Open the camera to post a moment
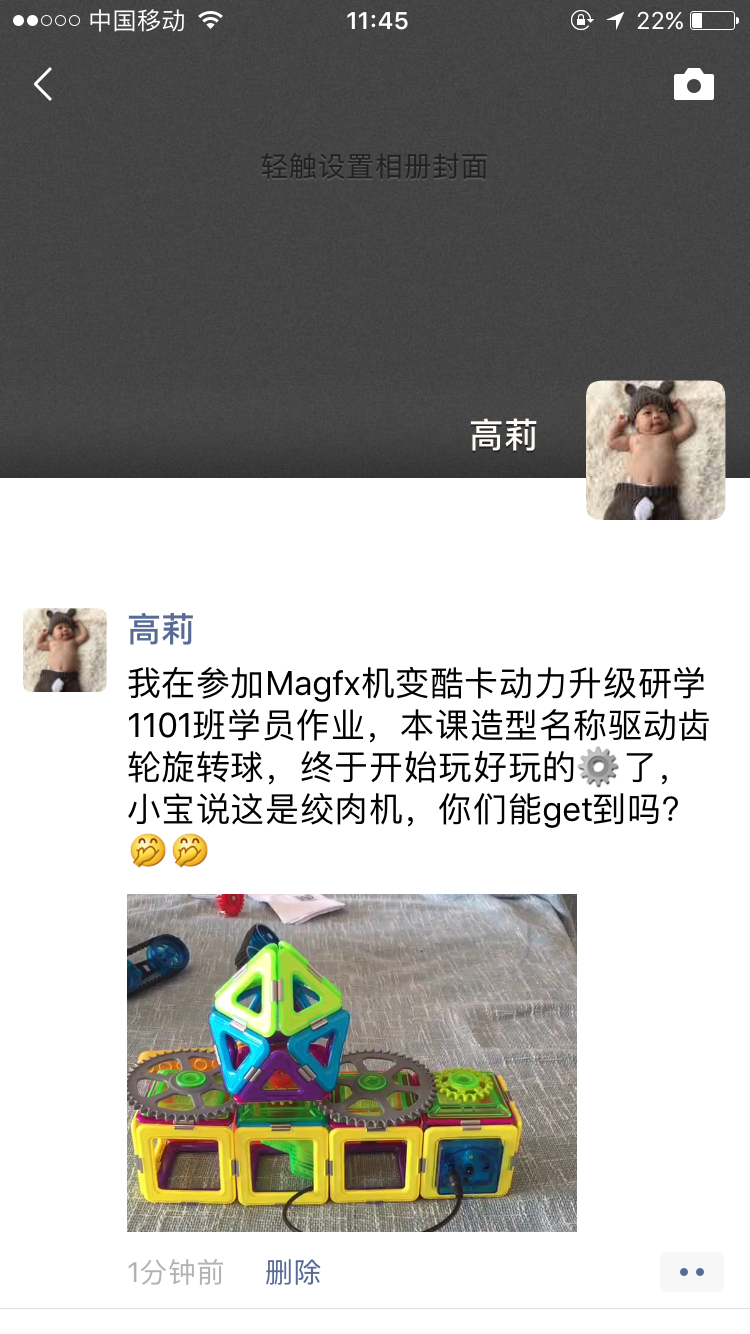750x1334 pixels. click(693, 85)
